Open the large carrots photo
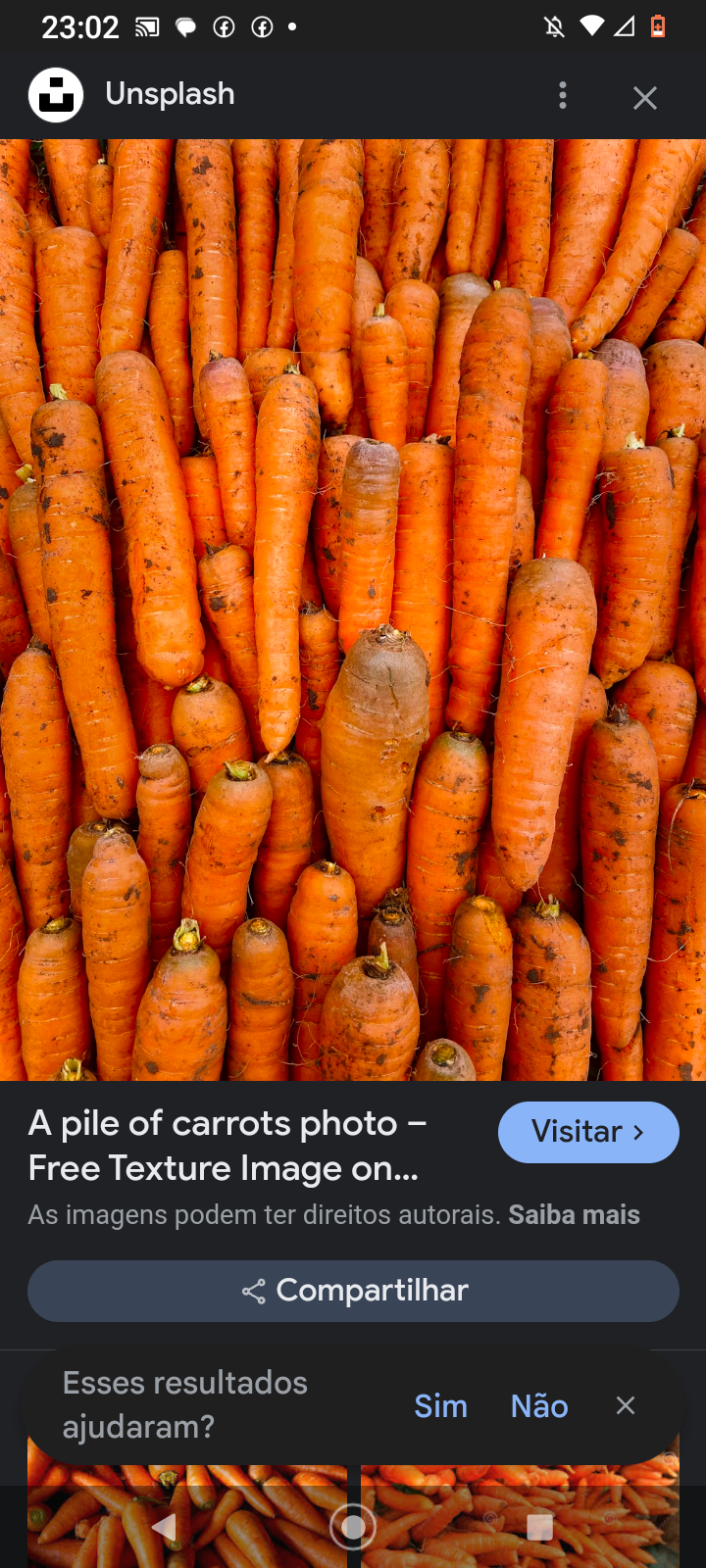The image size is (706, 1568). pyautogui.click(x=353, y=608)
